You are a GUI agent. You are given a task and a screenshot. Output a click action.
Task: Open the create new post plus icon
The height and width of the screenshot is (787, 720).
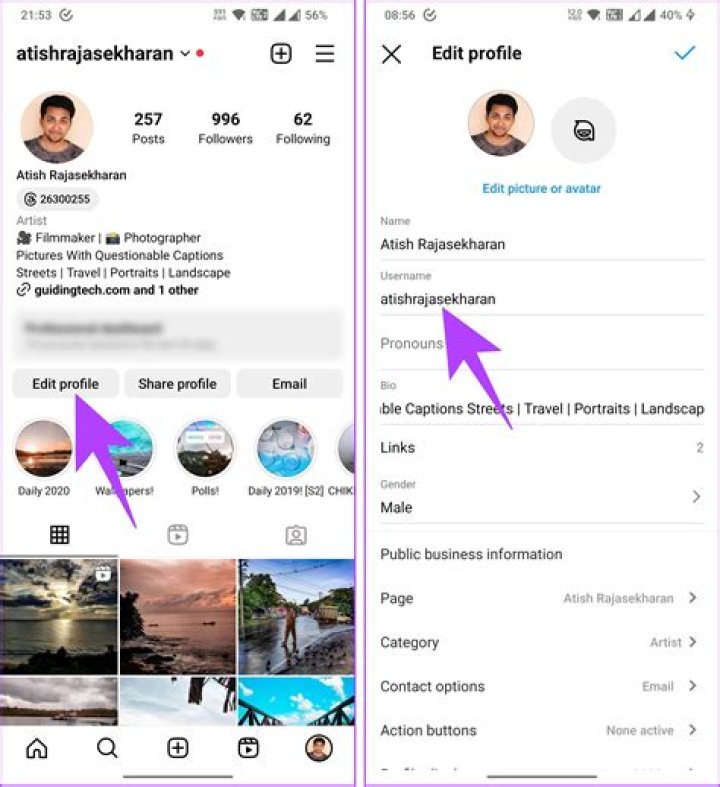point(281,54)
